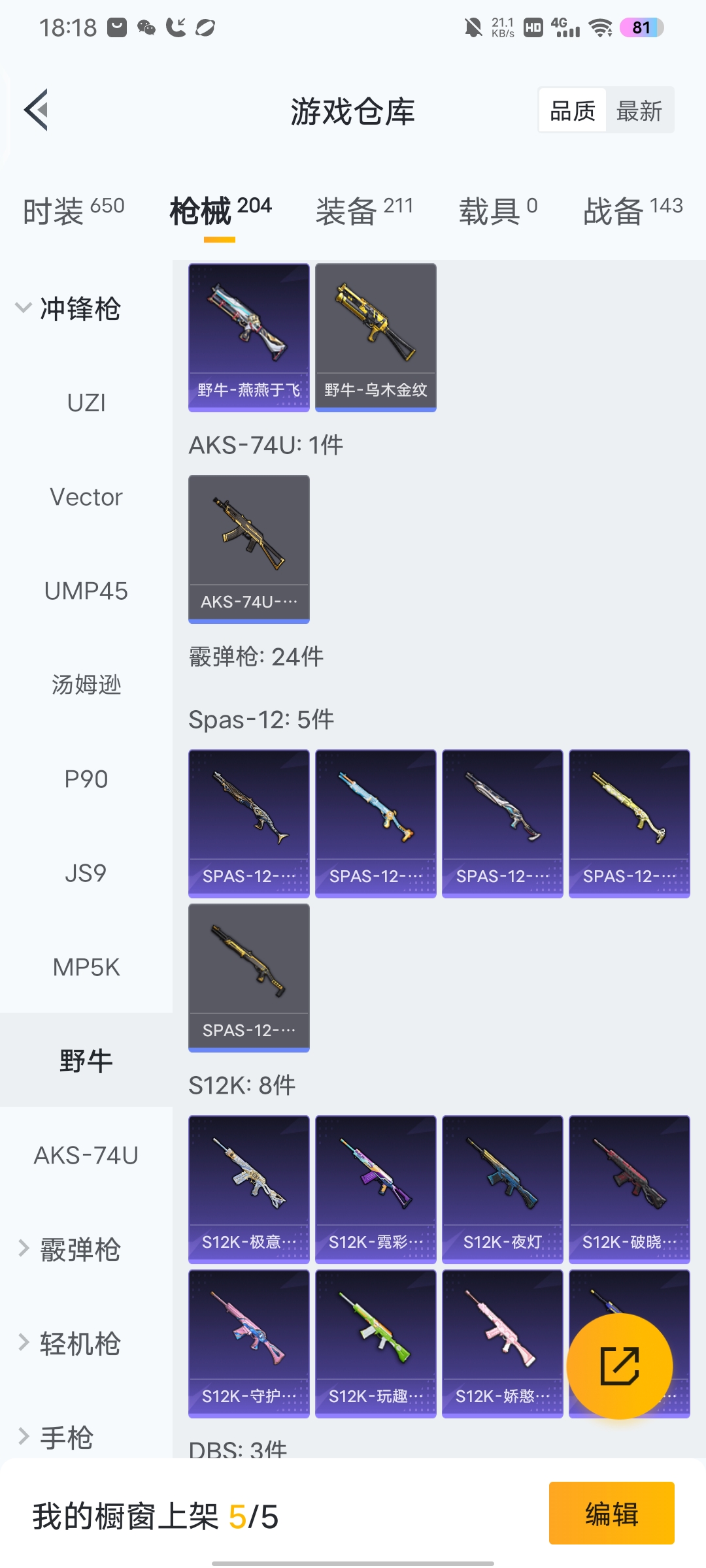Tap the yellow share floating button
This screenshot has width=706, height=1568.
pos(619,1365)
